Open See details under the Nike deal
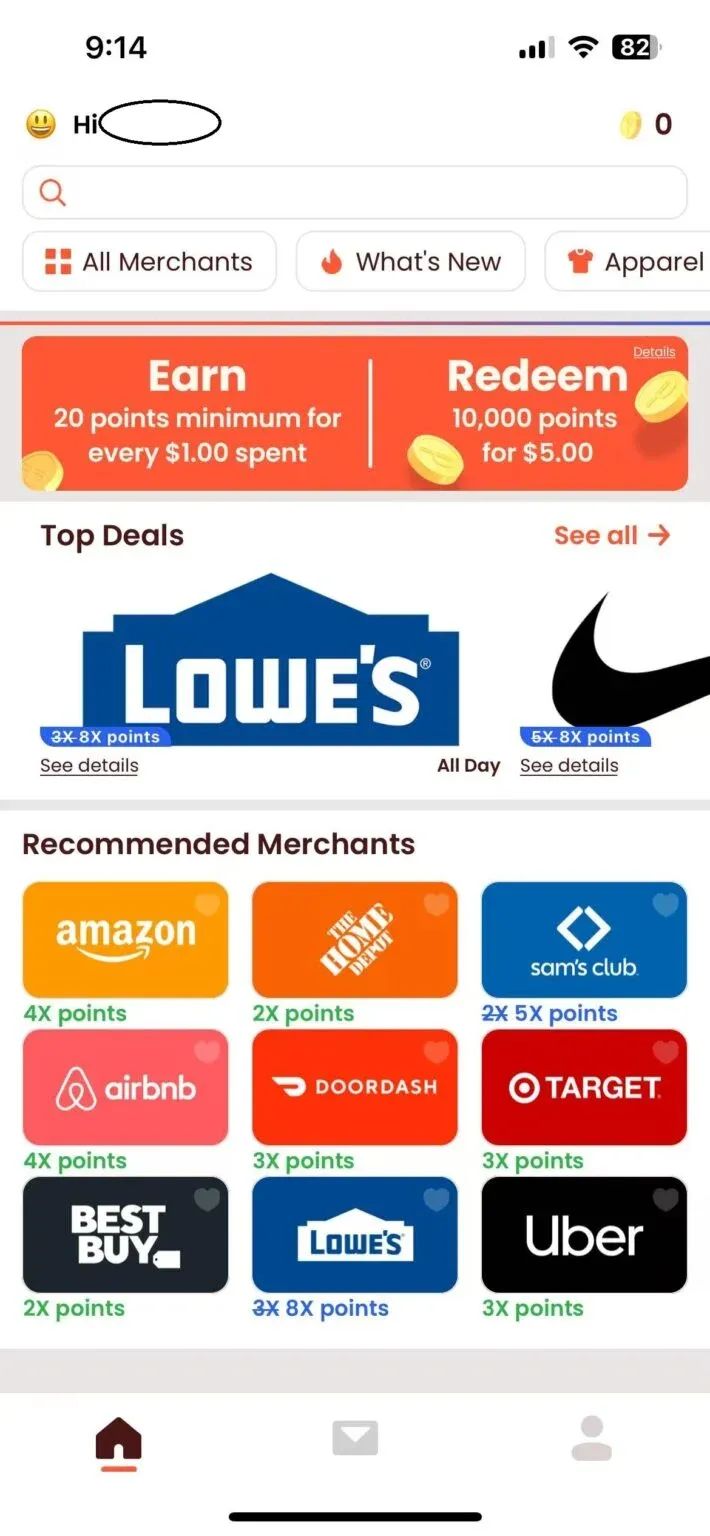The image size is (710, 1536). pos(569,766)
